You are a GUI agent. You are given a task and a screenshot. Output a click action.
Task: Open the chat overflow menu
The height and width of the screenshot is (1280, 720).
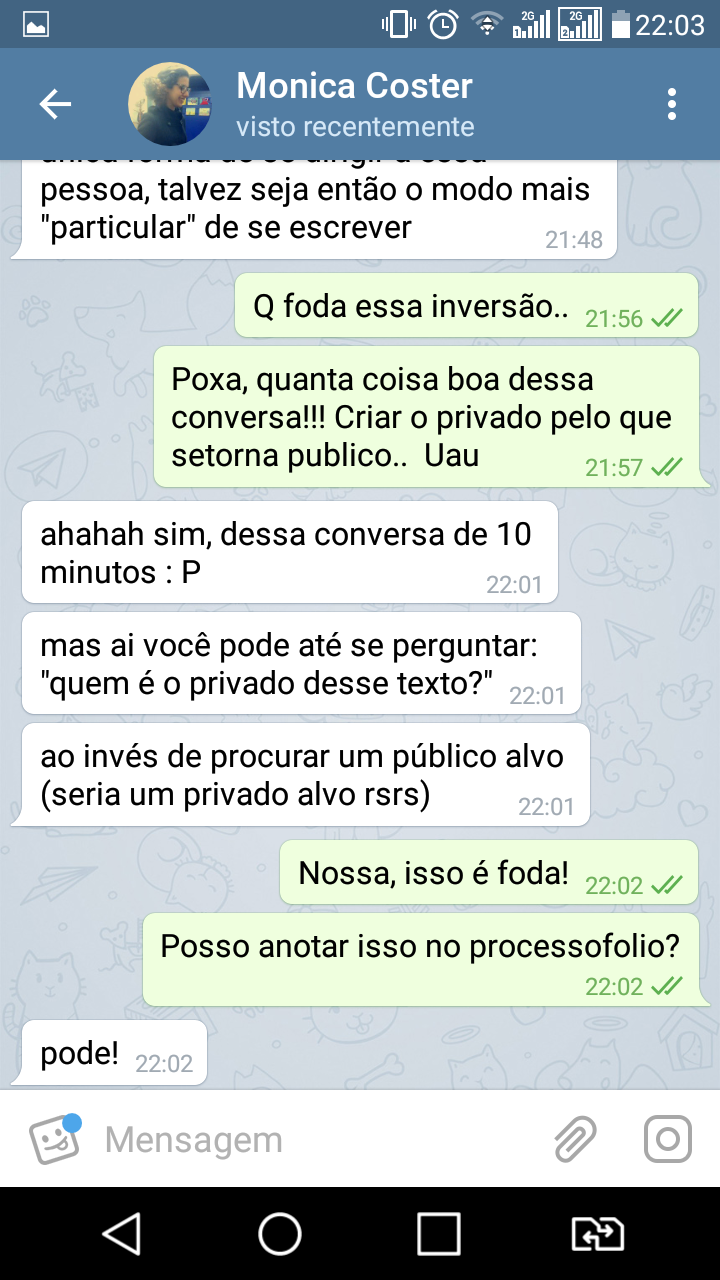pos(671,104)
